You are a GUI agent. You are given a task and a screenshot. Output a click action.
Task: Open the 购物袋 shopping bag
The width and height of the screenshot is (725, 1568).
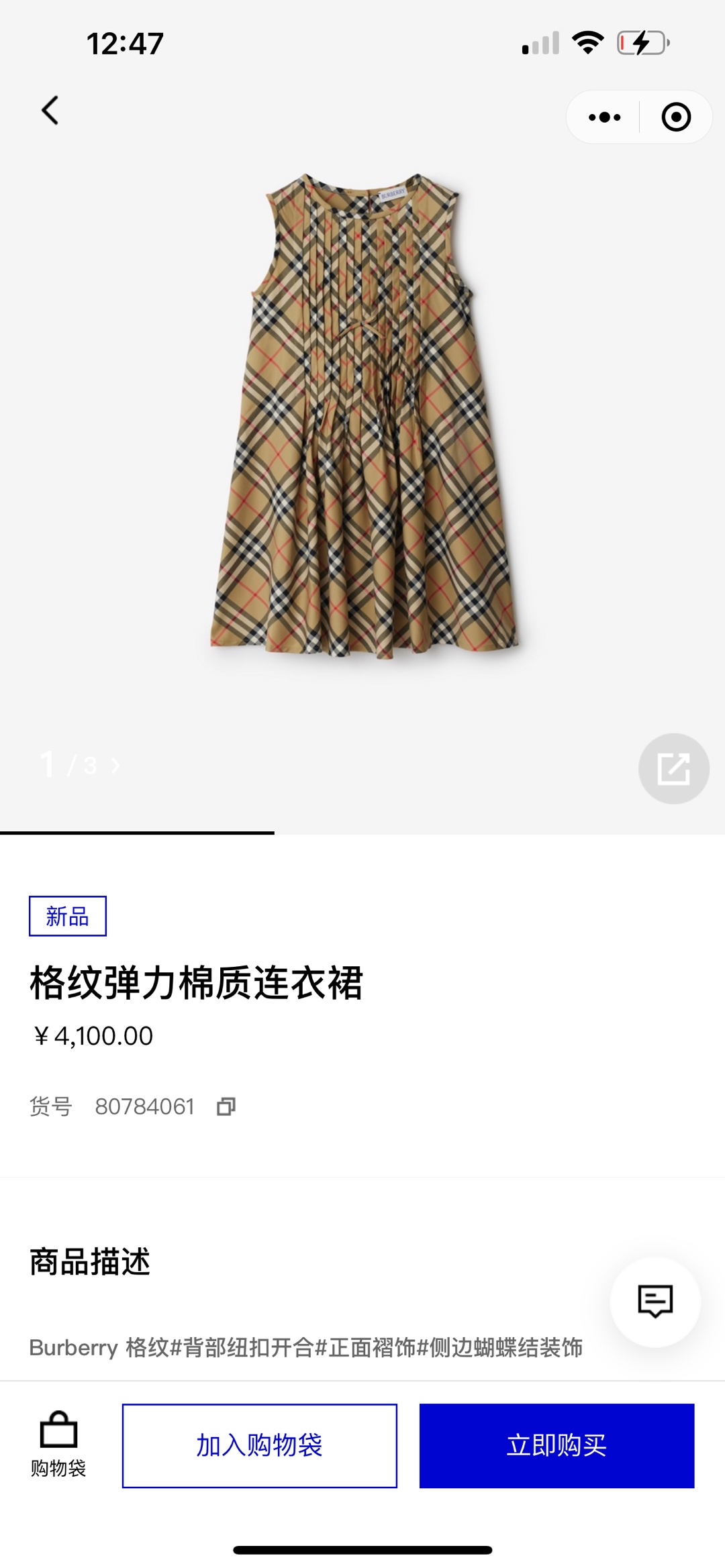click(x=58, y=1444)
